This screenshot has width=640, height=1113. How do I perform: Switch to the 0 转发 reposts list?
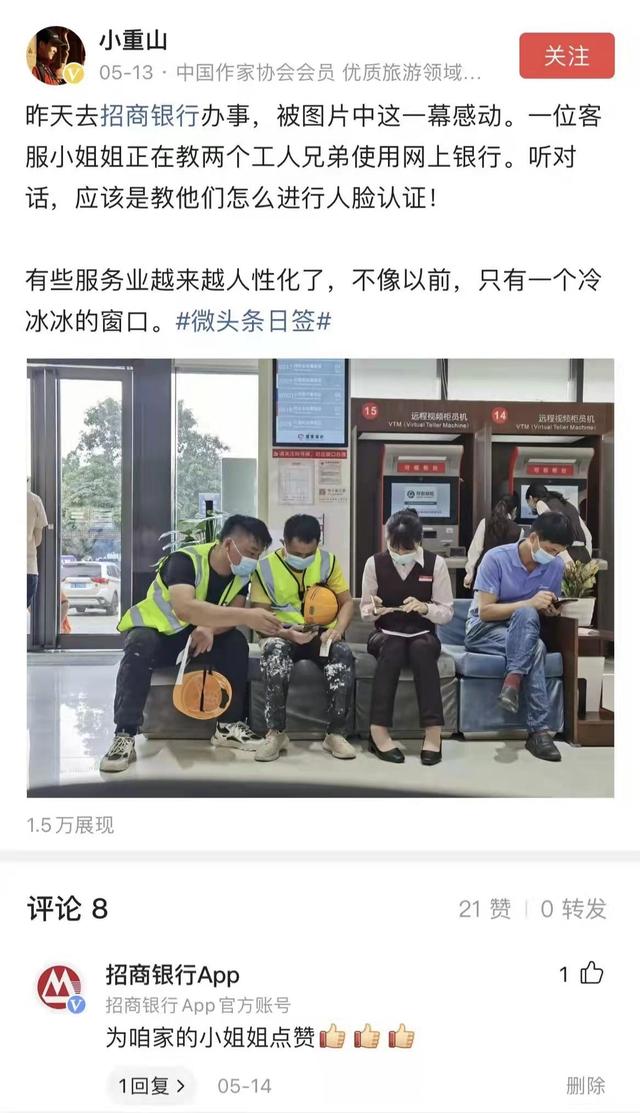click(x=573, y=908)
